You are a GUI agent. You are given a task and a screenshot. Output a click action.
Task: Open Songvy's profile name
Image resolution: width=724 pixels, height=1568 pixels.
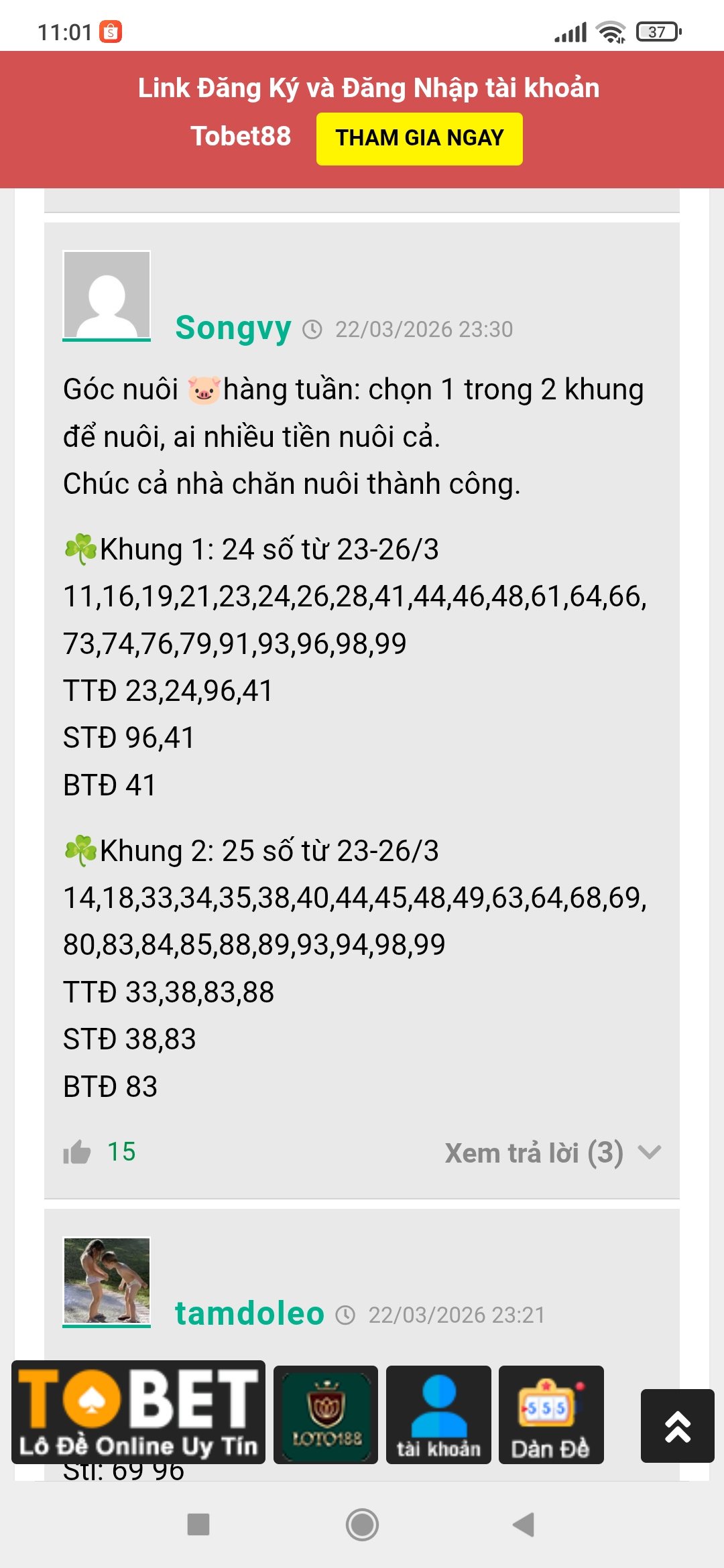pos(233,328)
